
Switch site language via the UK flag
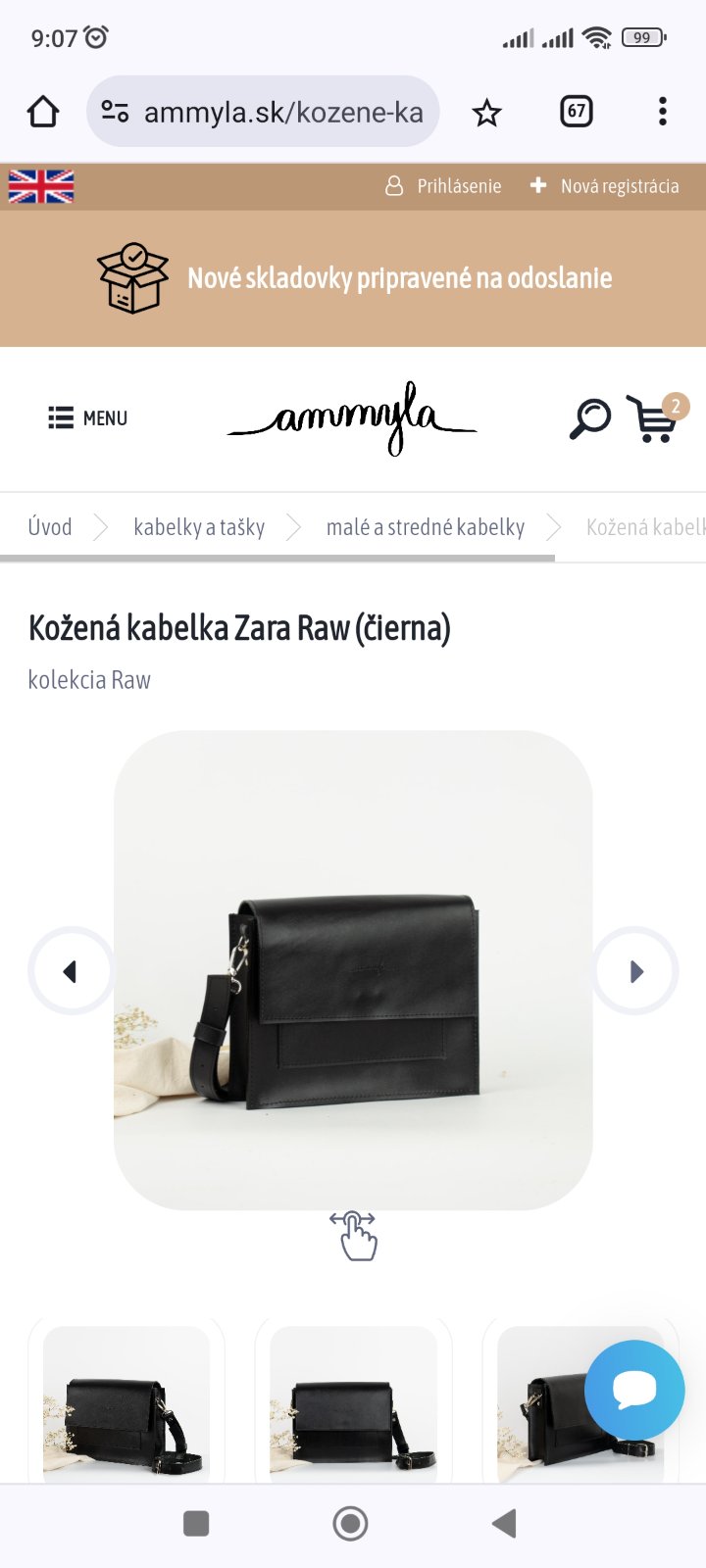click(41, 186)
